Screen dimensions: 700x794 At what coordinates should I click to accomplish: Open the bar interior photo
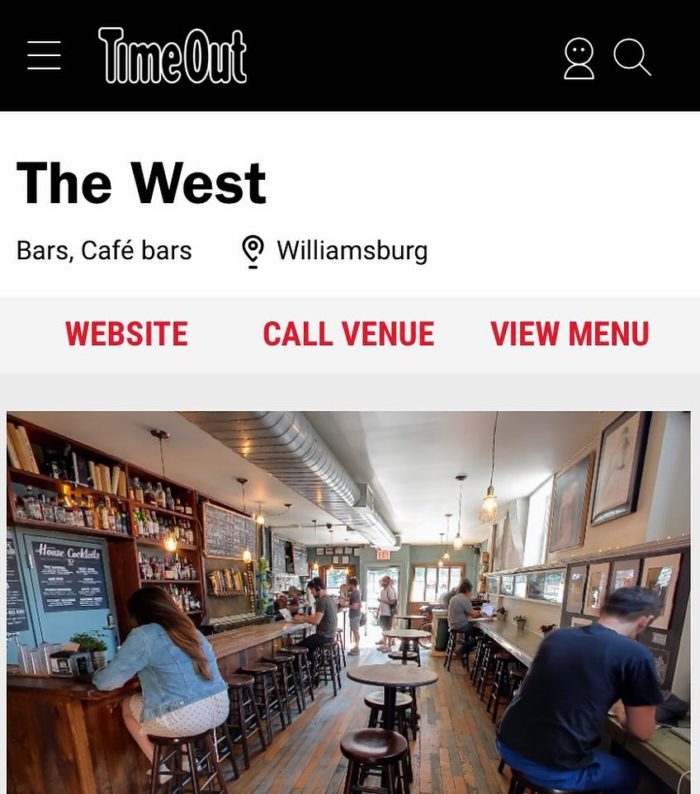[348, 600]
